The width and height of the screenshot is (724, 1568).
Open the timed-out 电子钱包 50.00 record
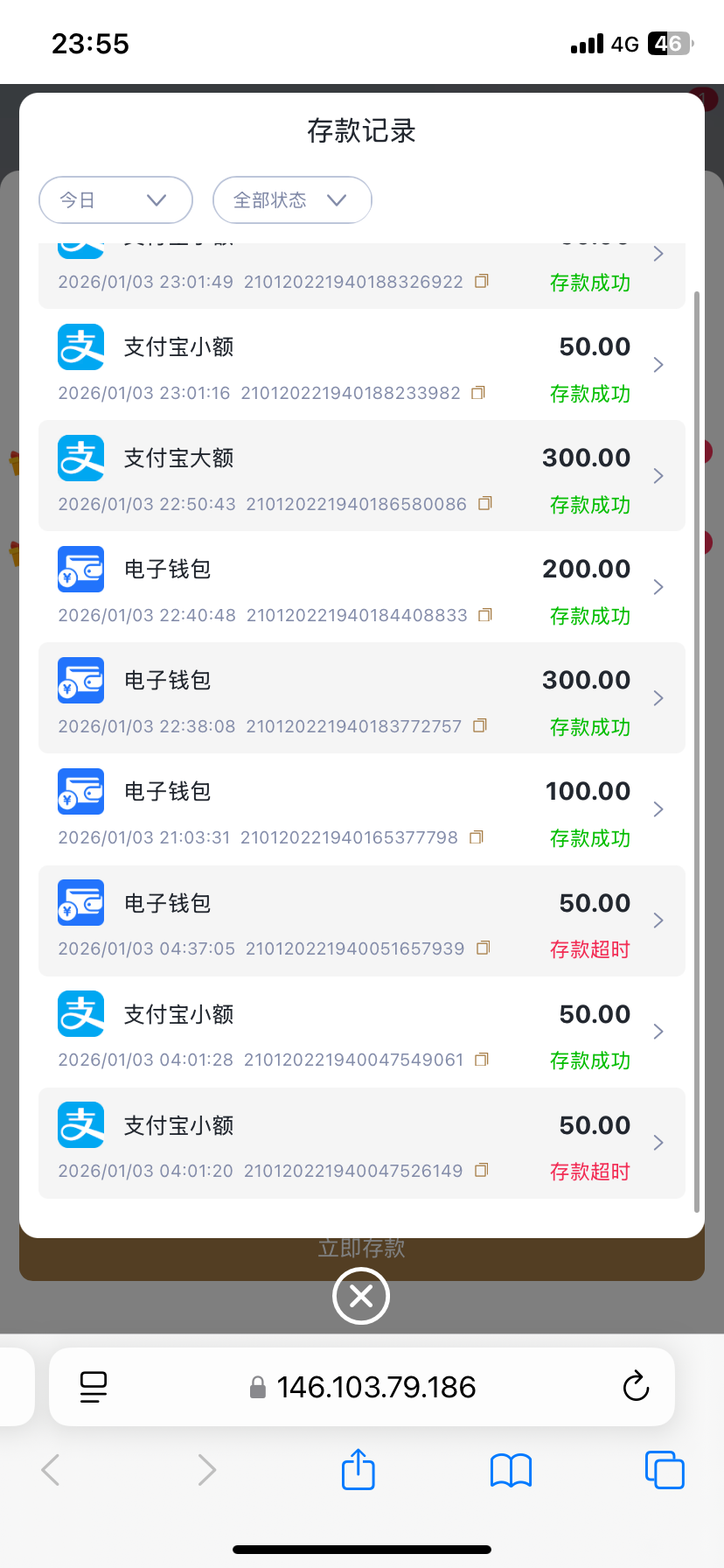(x=362, y=920)
